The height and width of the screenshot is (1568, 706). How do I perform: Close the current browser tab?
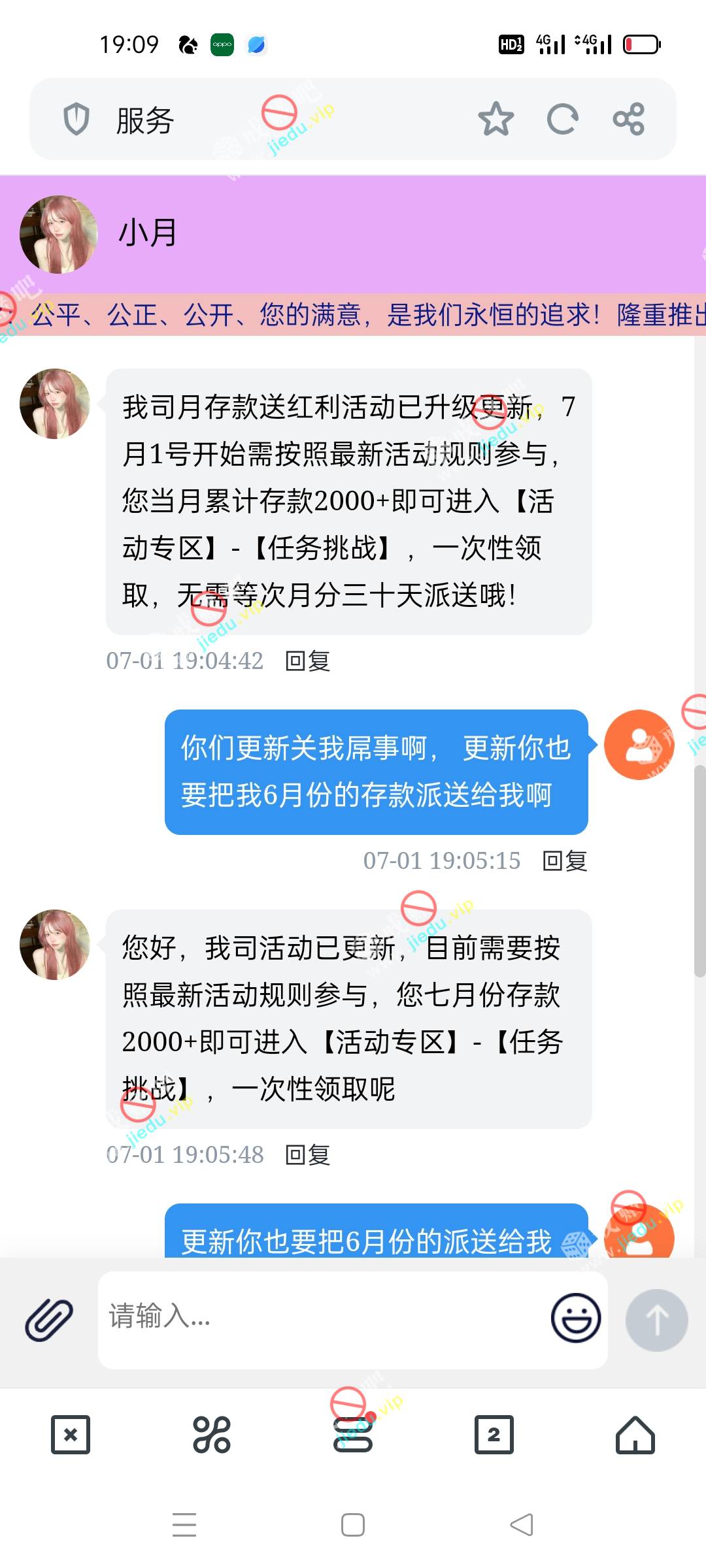click(x=71, y=1435)
